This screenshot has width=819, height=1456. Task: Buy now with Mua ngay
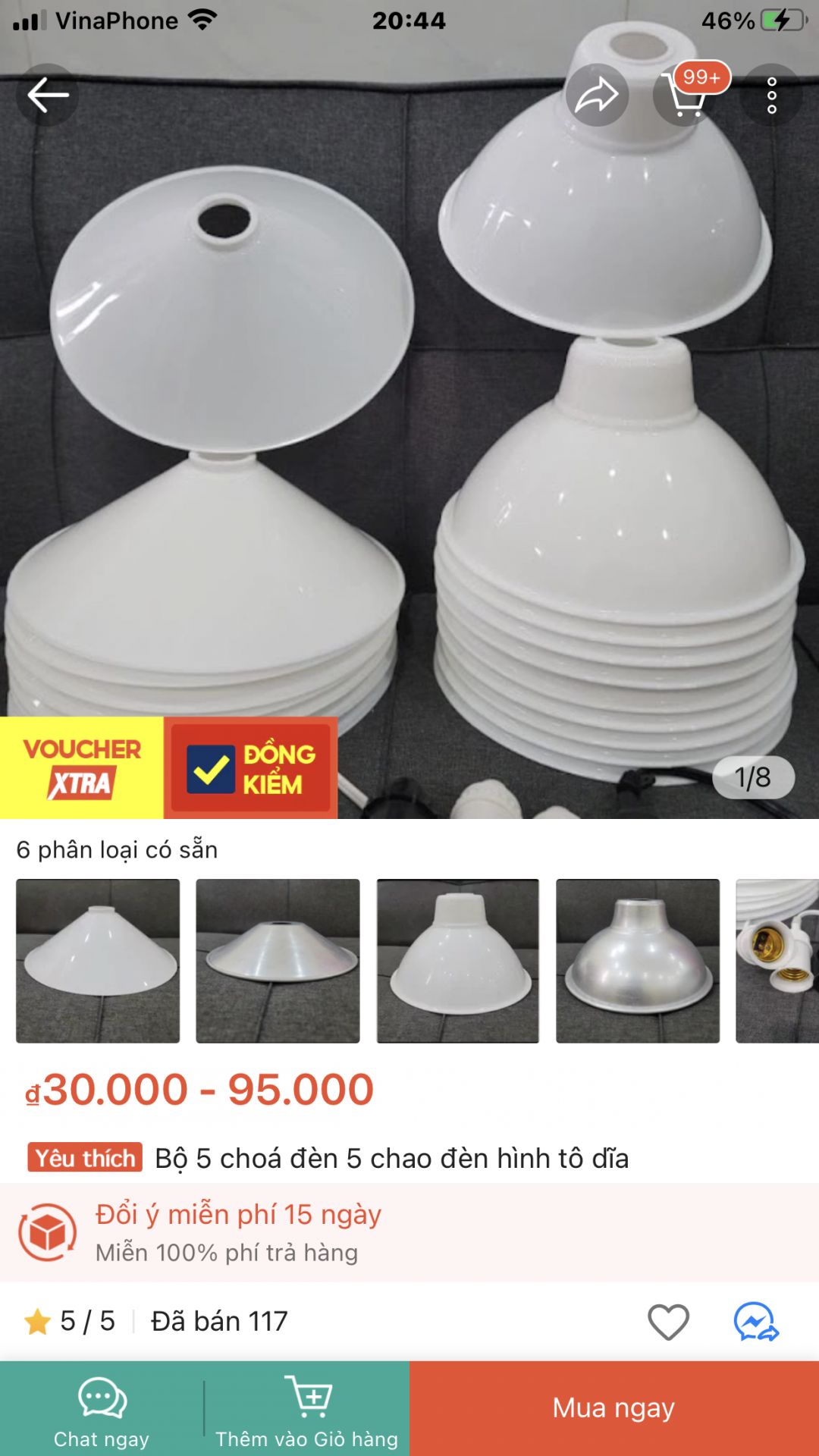tap(613, 1409)
